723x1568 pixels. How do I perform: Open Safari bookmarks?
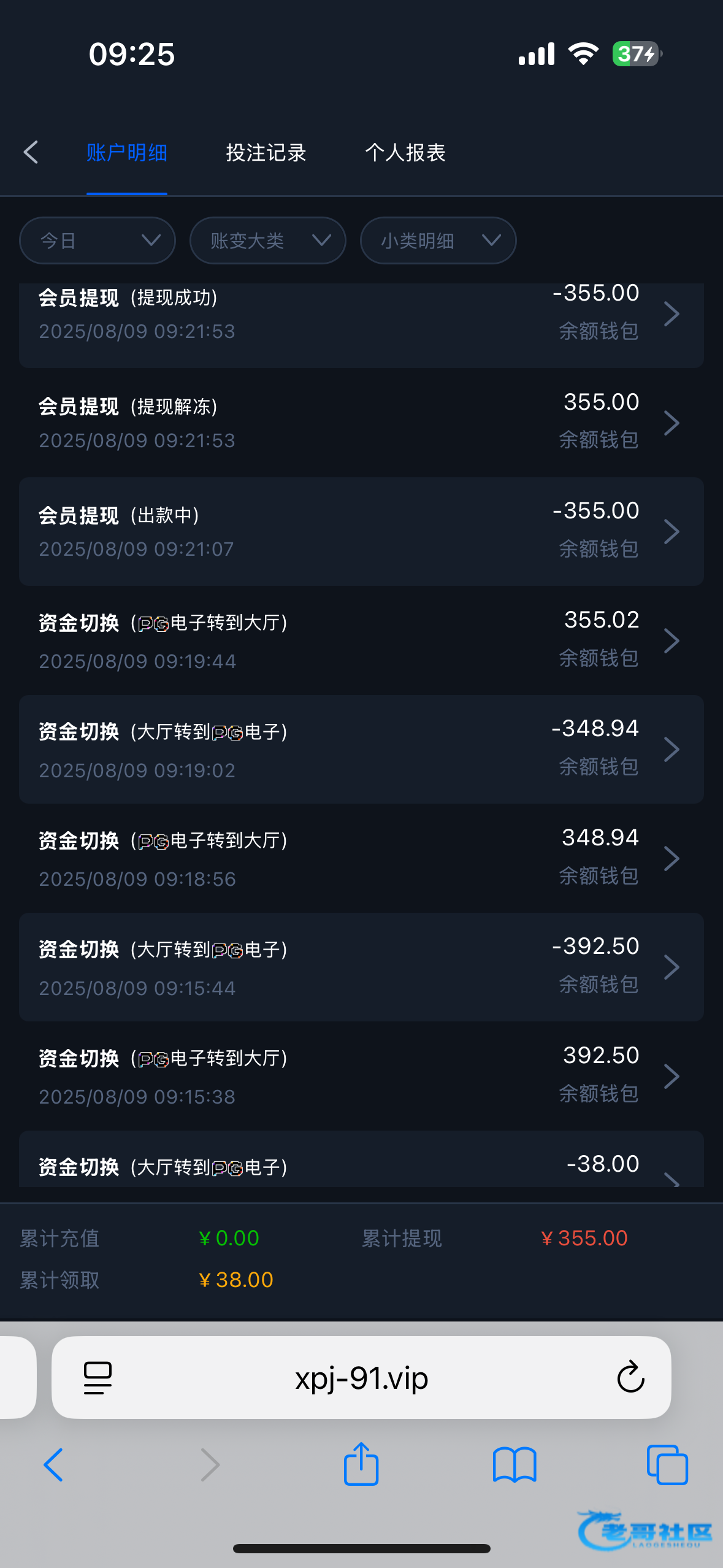(x=515, y=1465)
